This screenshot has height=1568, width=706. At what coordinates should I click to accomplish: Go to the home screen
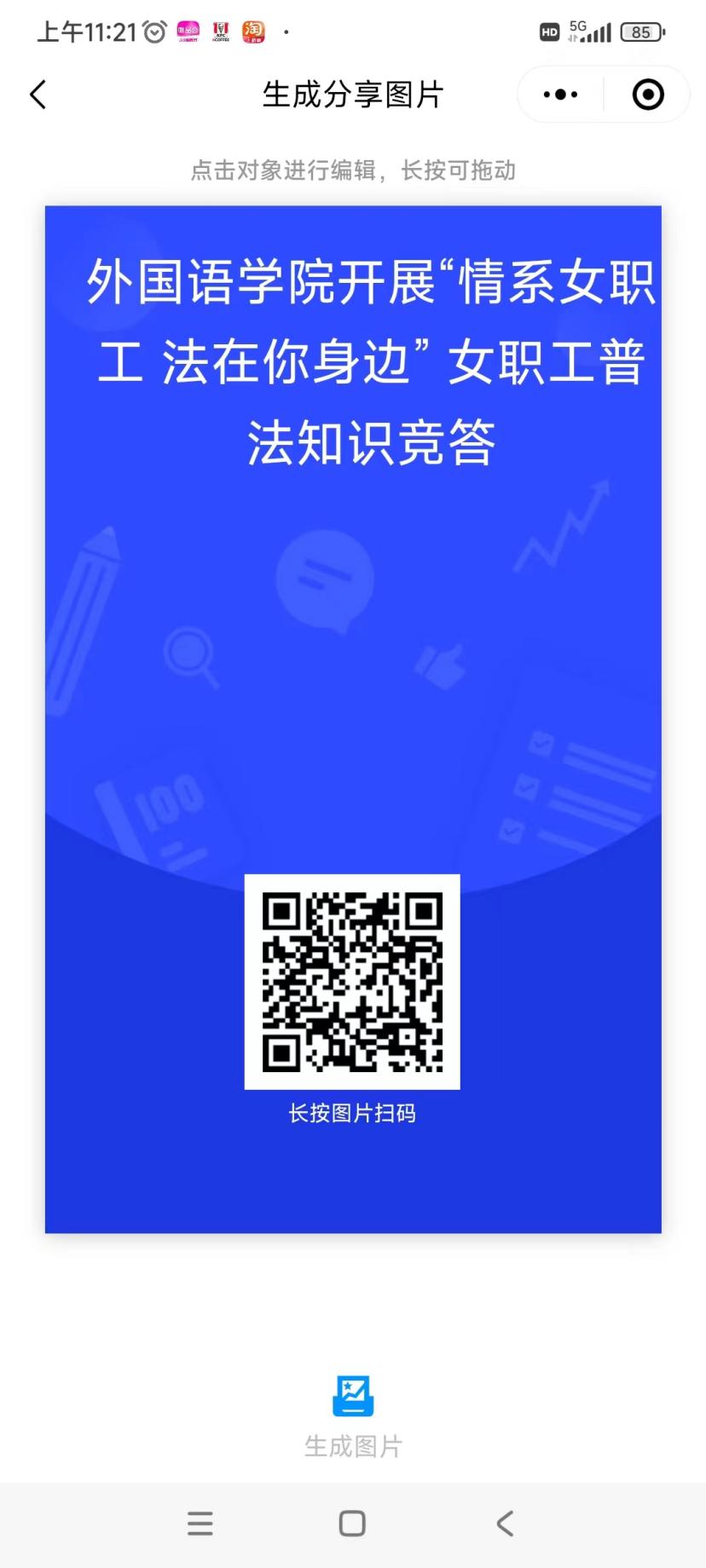(x=352, y=1524)
